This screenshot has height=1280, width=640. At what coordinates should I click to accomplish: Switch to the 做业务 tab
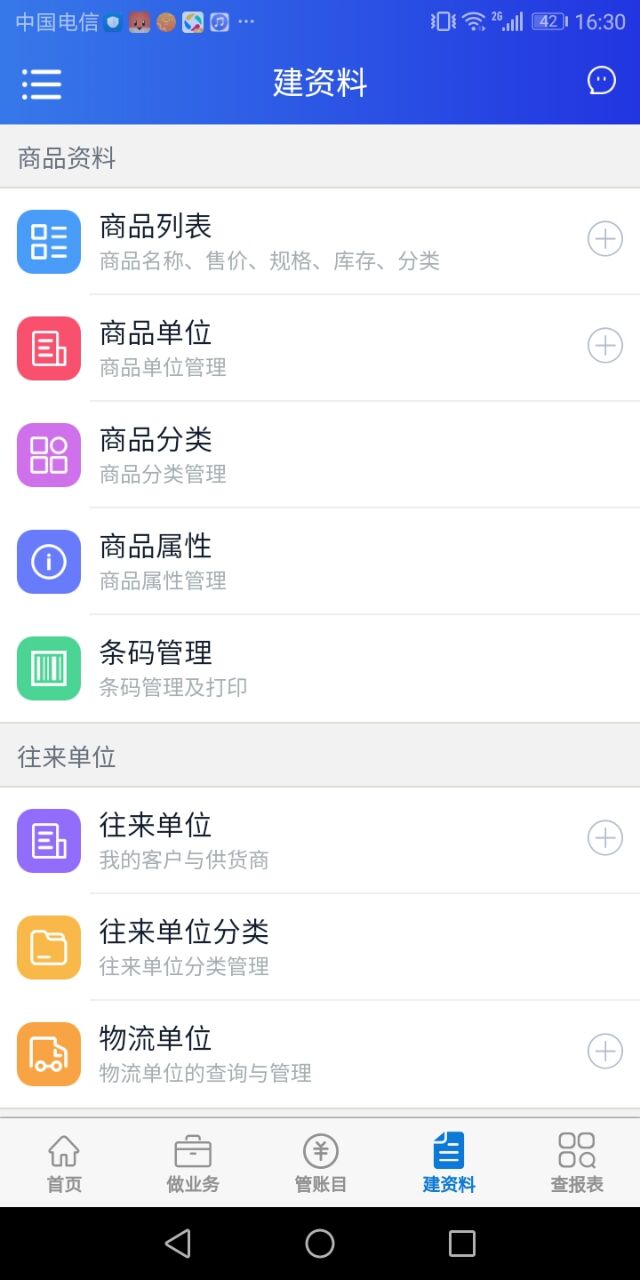192,1163
